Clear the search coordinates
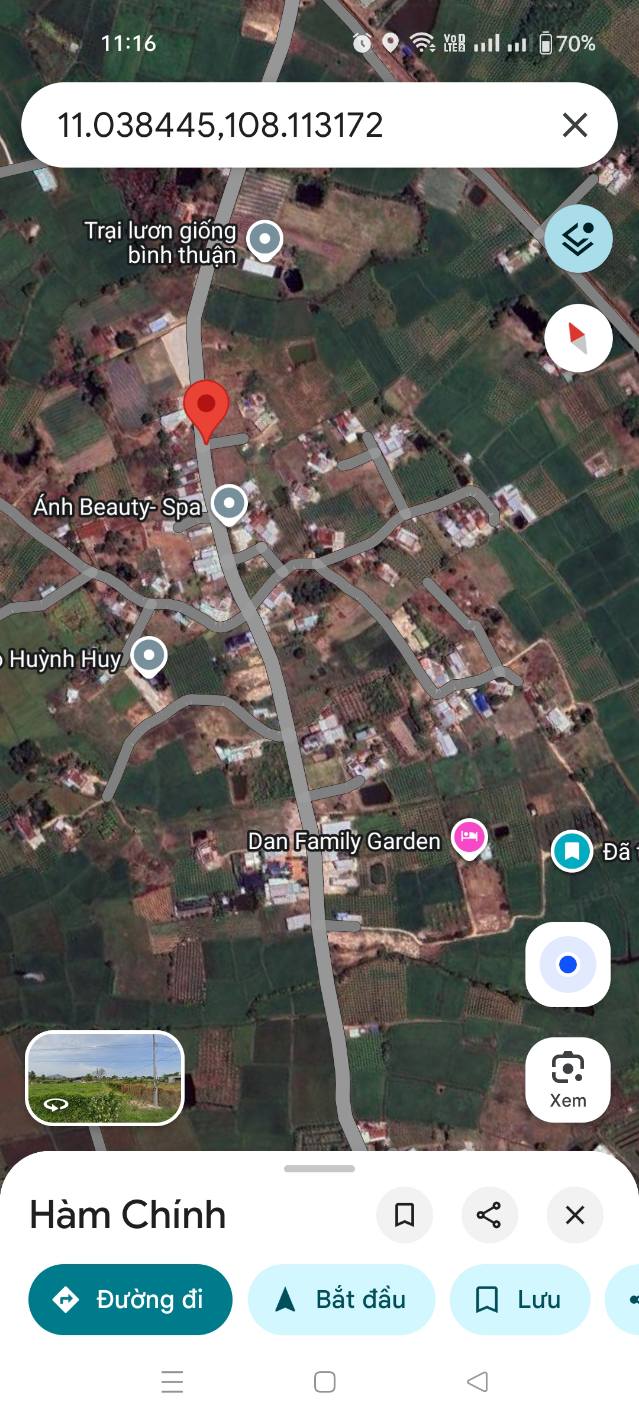The width and height of the screenshot is (639, 1421). coord(574,125)
